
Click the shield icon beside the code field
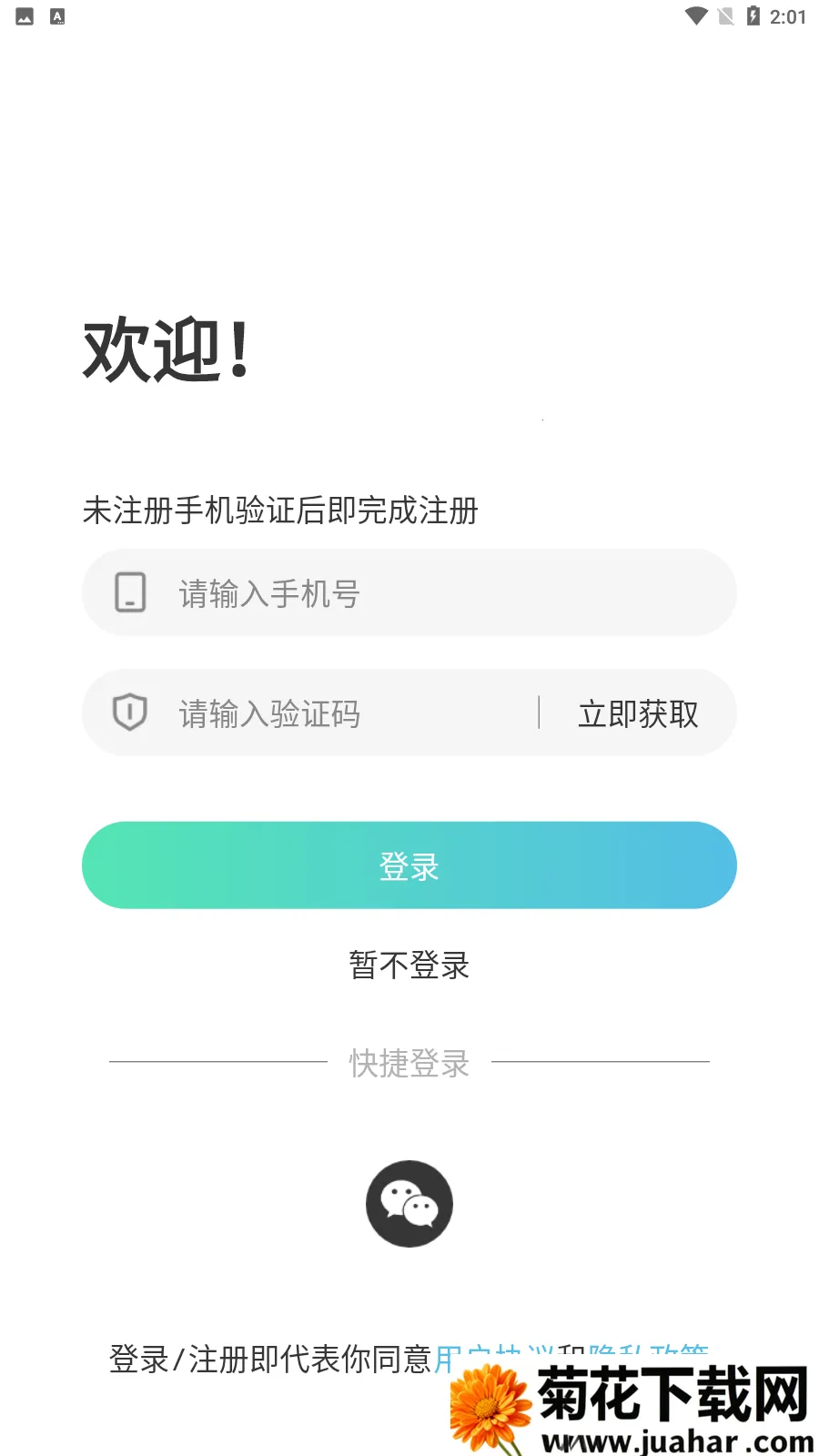130,713
